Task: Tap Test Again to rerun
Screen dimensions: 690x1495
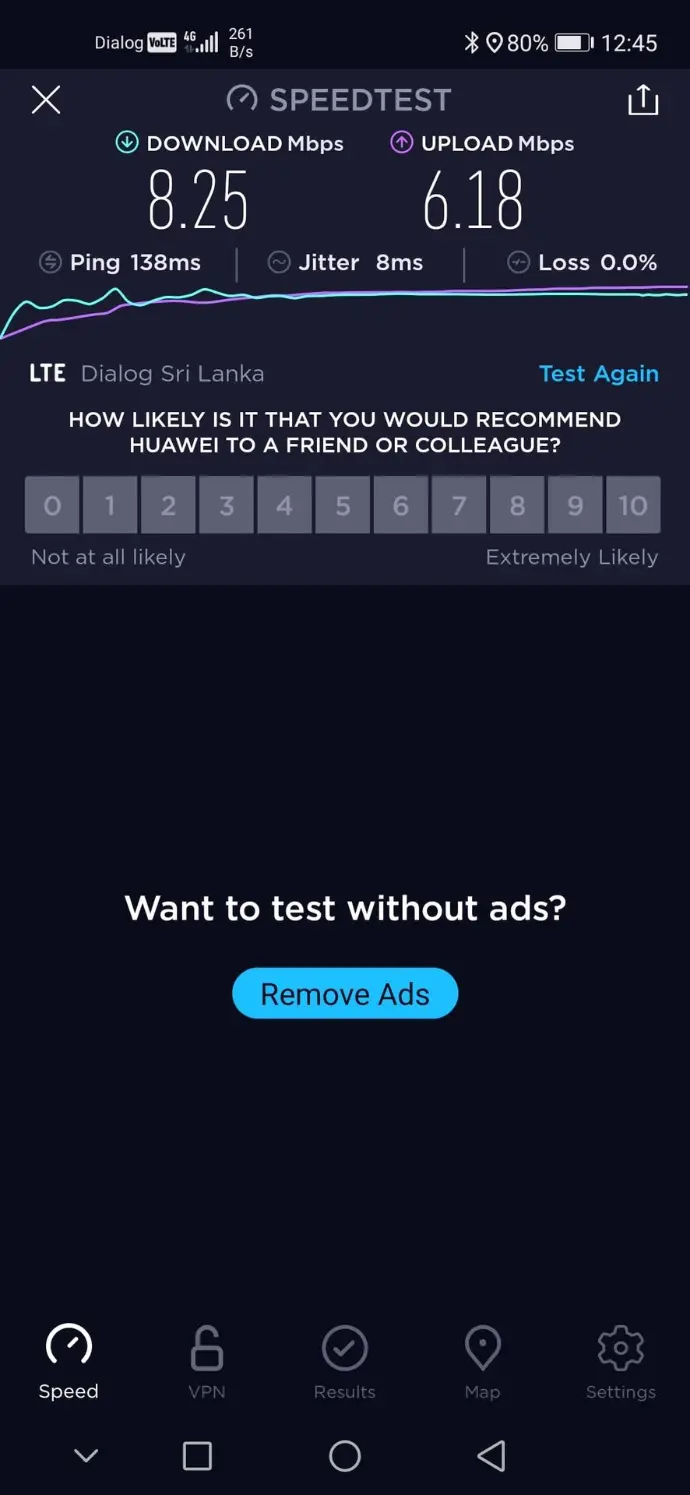Action: tap(598, 374)
